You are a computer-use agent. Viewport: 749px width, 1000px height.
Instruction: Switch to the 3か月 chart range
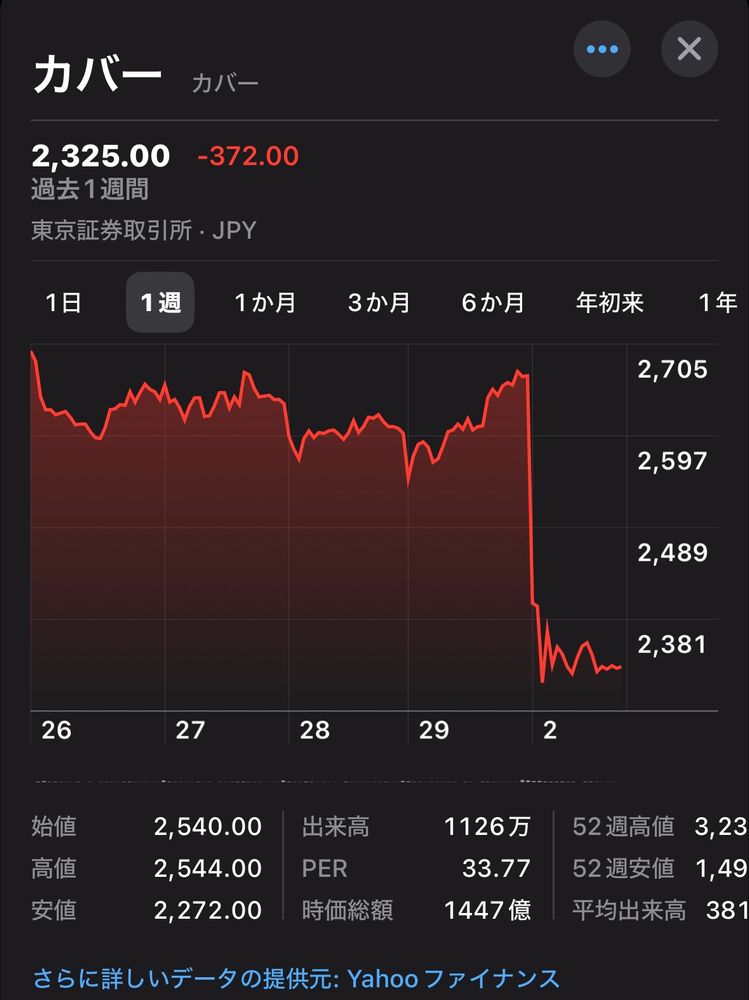coord(379,303)
